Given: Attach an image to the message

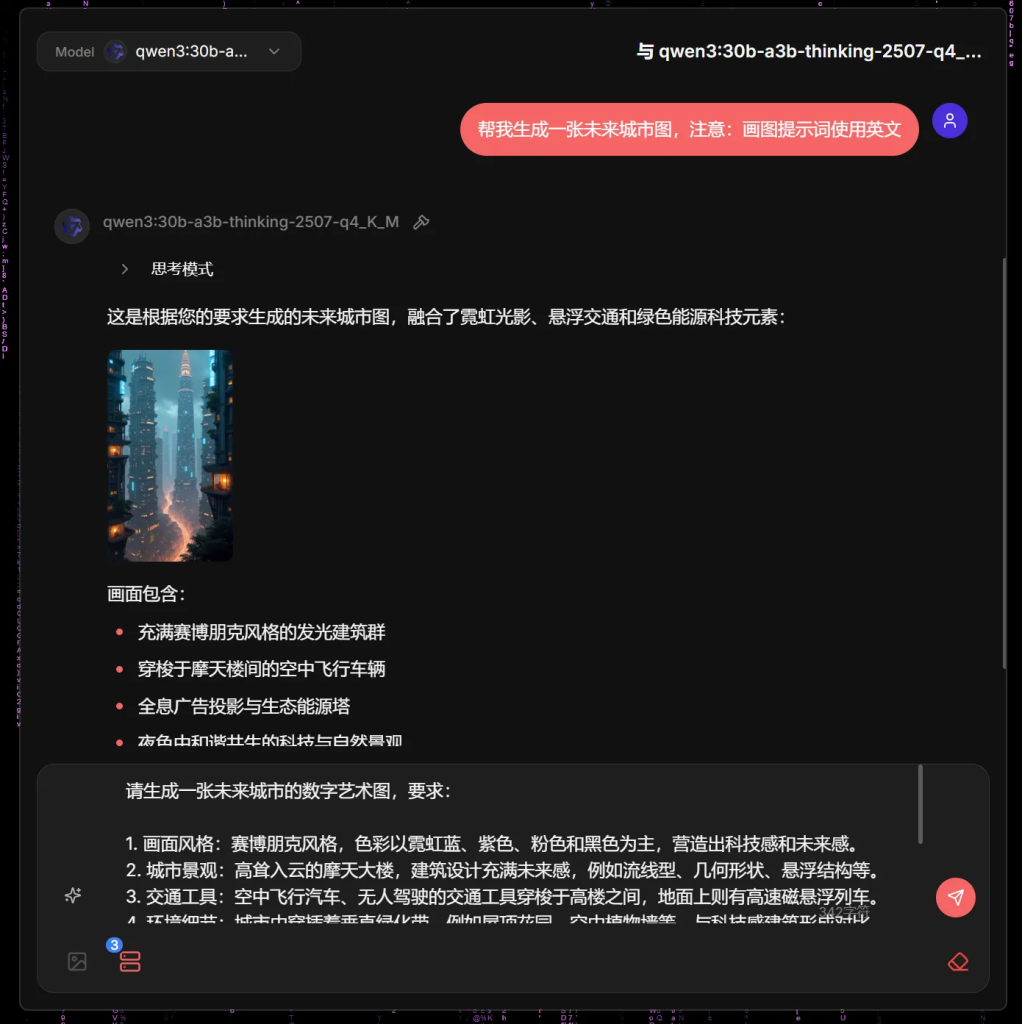Looking at the screenshot, I should pyautogui.click(x=77, y=962).
